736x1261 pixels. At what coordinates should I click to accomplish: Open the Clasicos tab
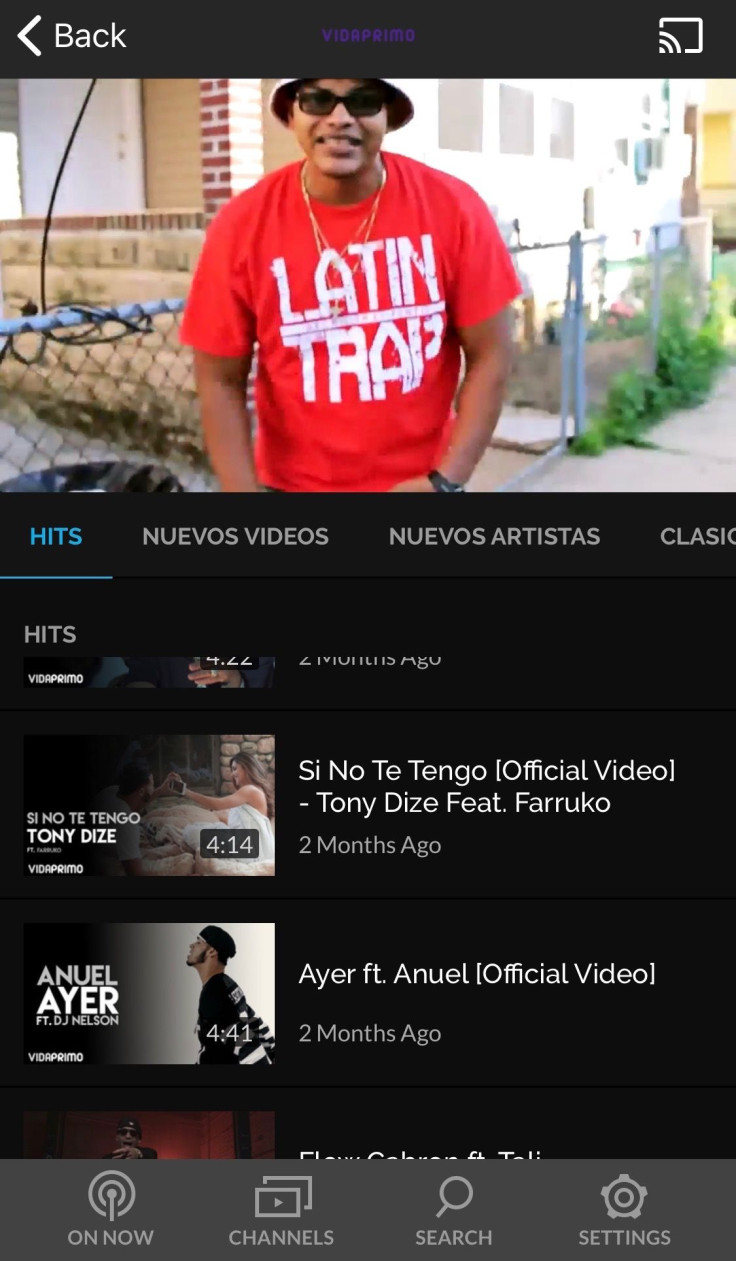coord(696,537)
